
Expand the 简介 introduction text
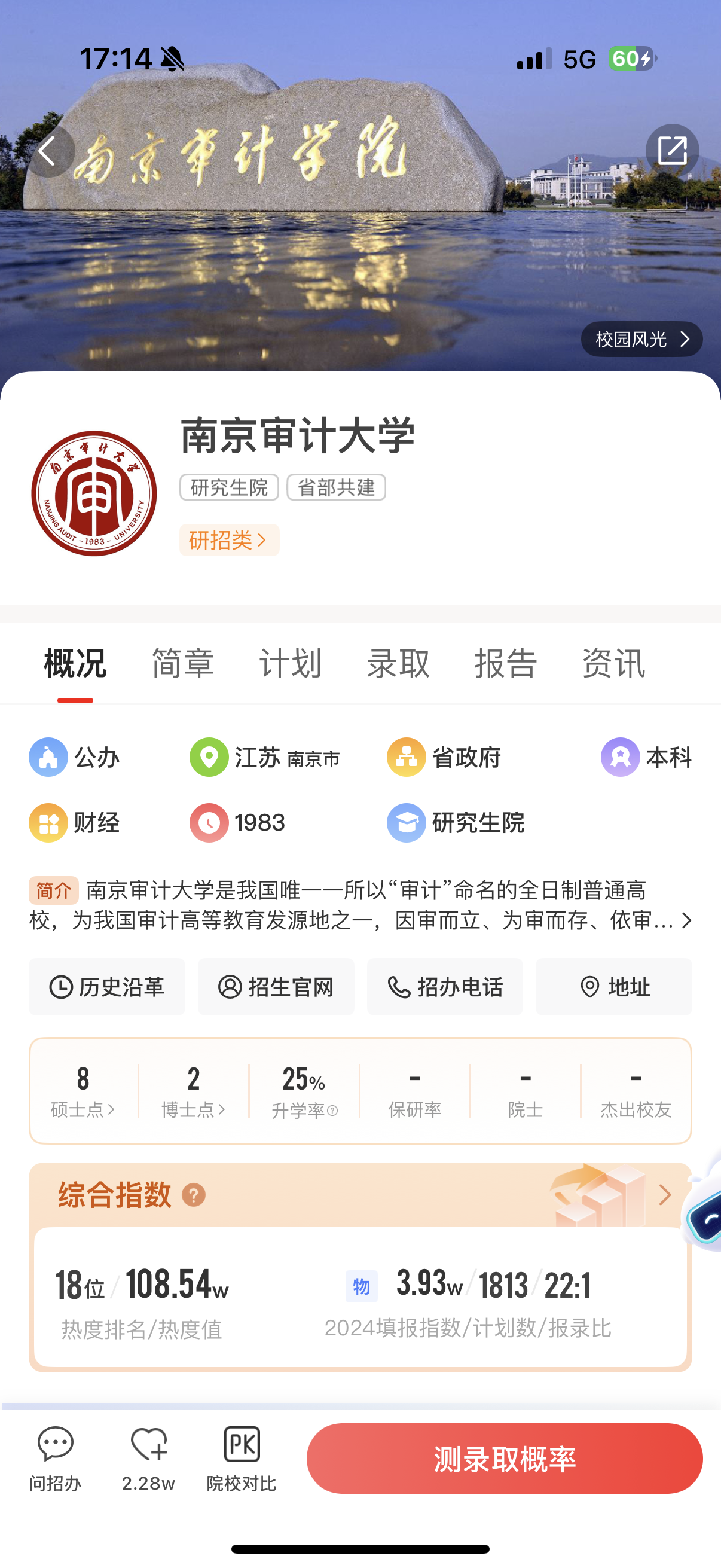pyautogui.click(x=686, y=920)
